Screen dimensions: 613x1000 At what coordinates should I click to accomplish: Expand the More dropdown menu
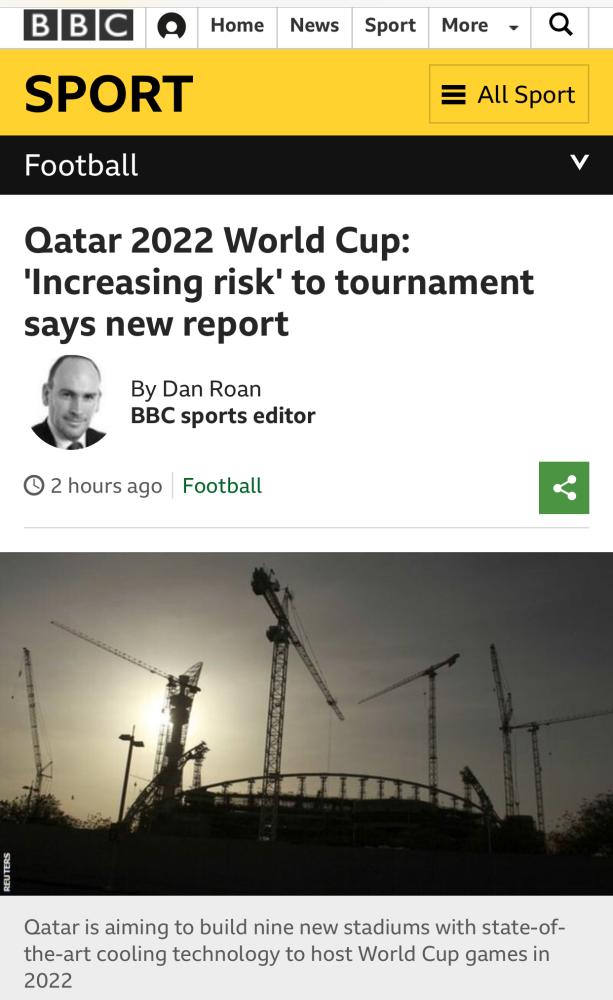(479, 26)
